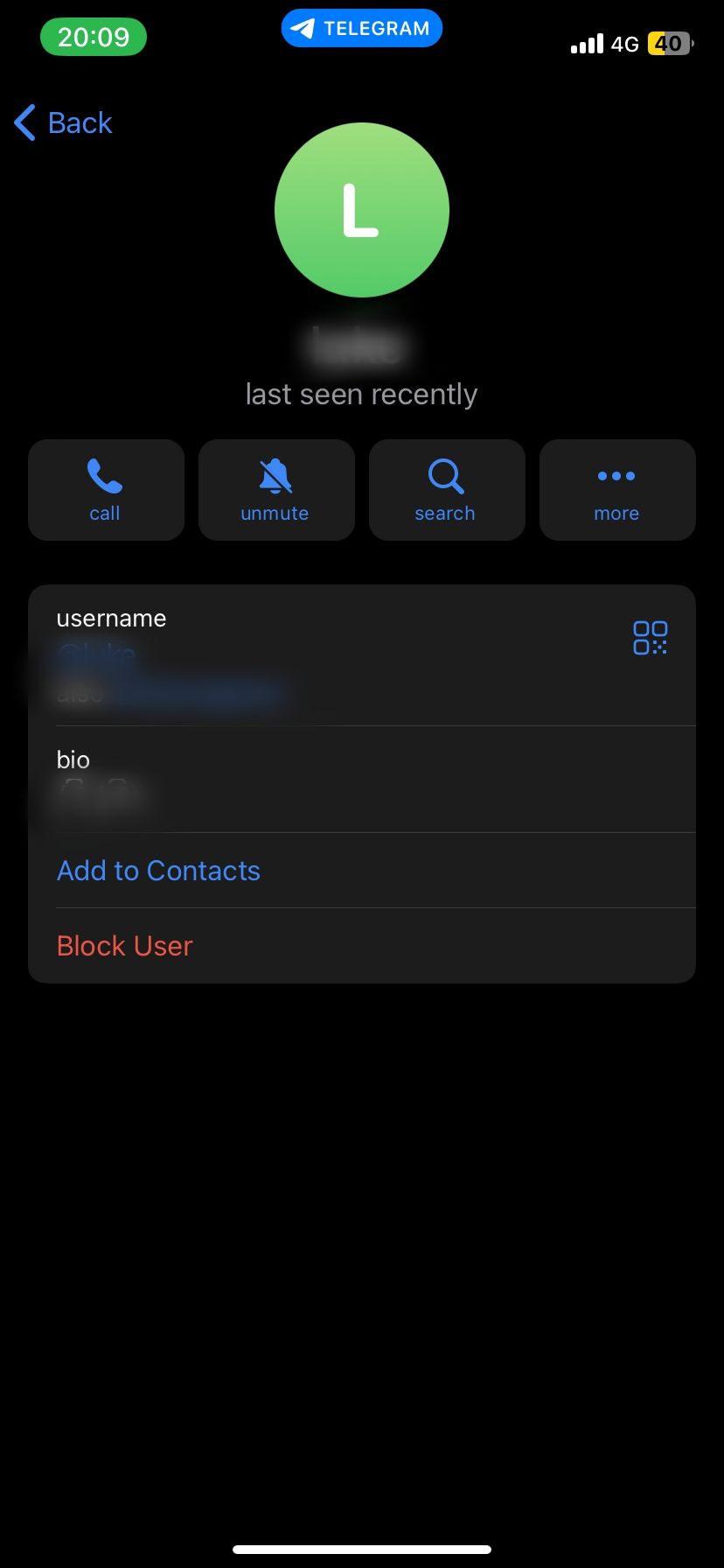Add this user to contacts
The image size is (724, 1568).
coord(158,871)
